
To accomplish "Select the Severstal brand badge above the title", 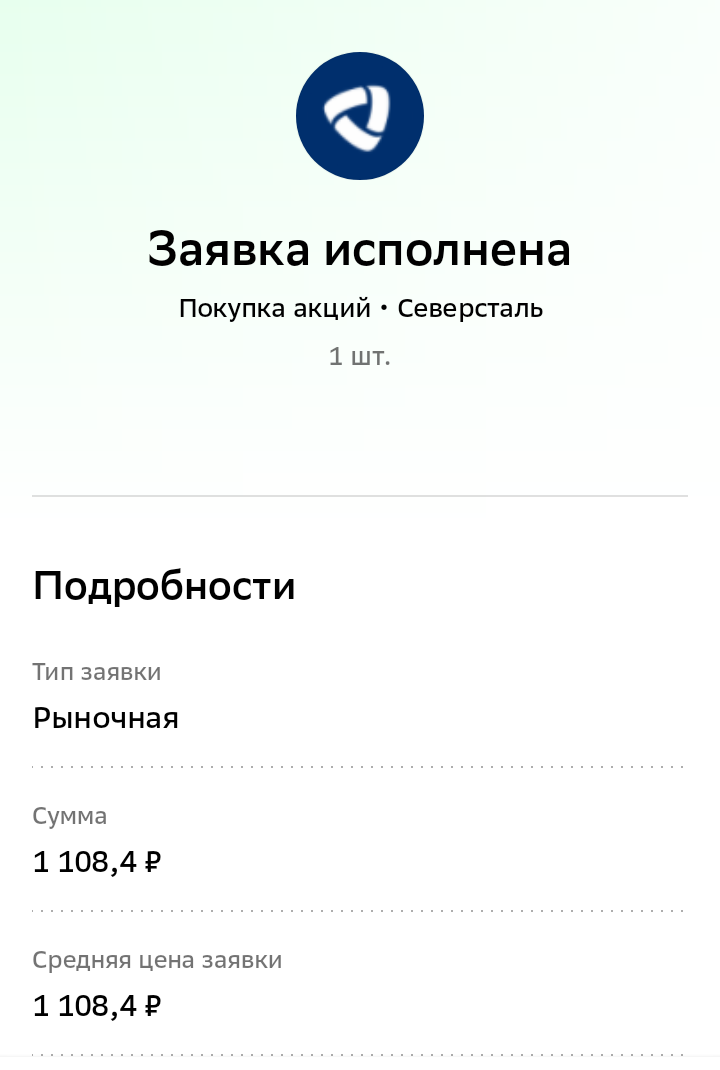I will (x=360, y=115).
